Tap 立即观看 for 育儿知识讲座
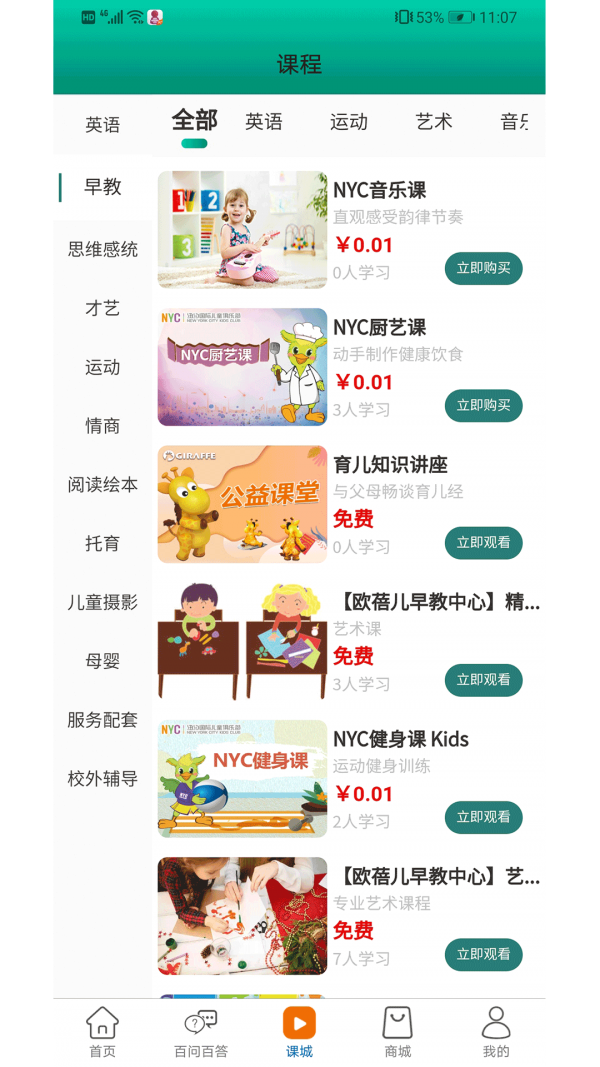 click(483, 542)
